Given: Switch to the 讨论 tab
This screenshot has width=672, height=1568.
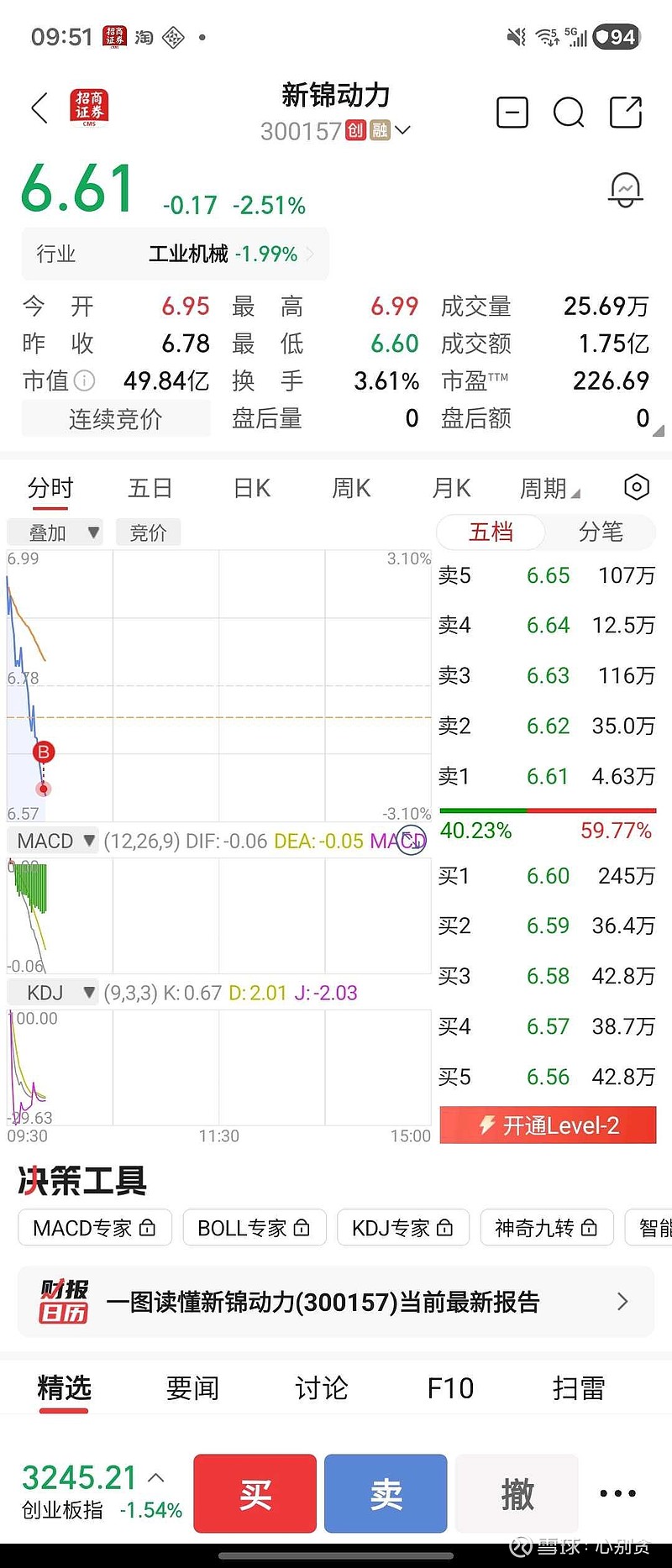Looking at the screenshot, I should coord(321,1388).
